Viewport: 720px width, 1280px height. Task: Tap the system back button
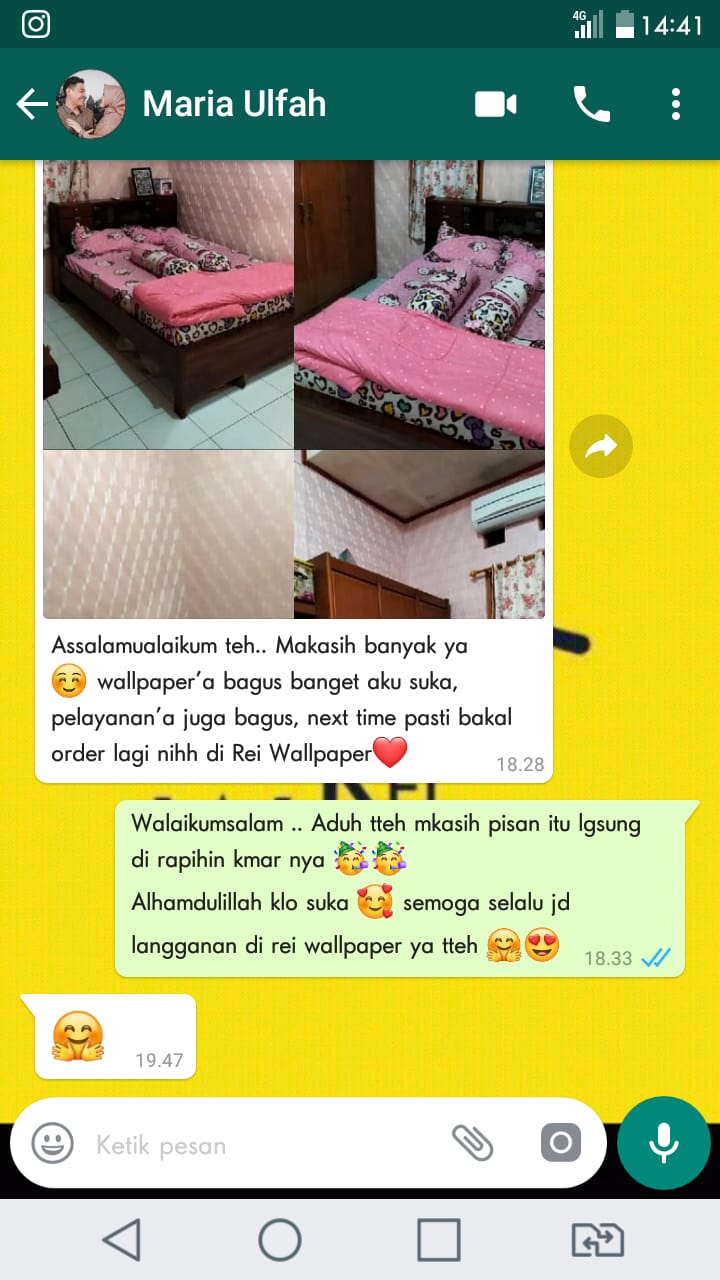(x=122, y=1240)
